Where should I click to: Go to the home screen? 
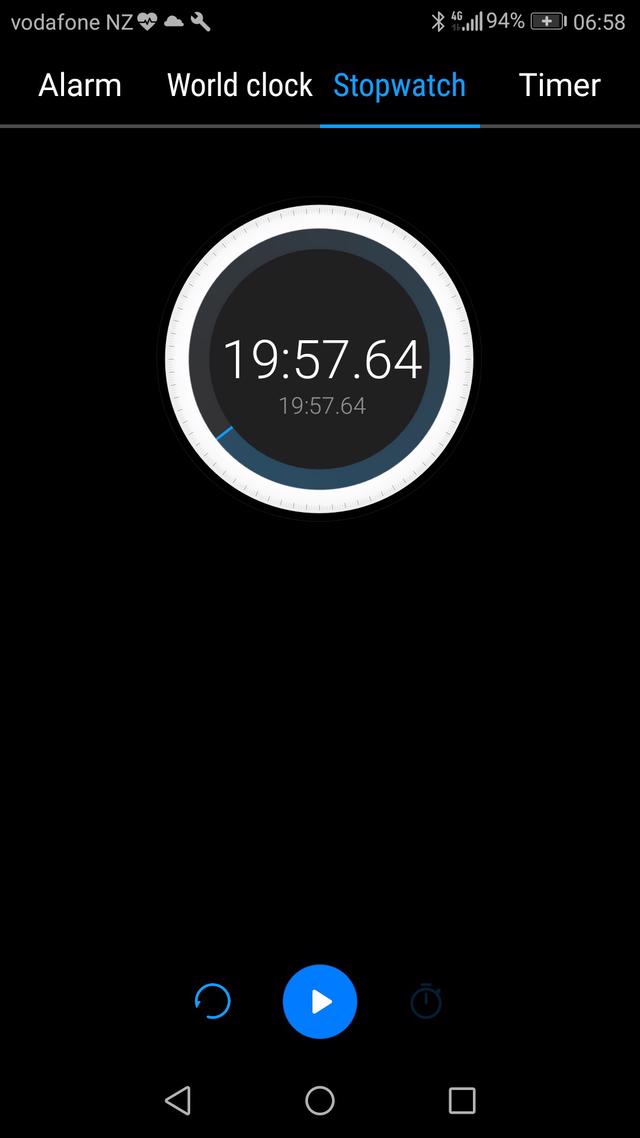pyautogui.click(x=320, y=1101)
